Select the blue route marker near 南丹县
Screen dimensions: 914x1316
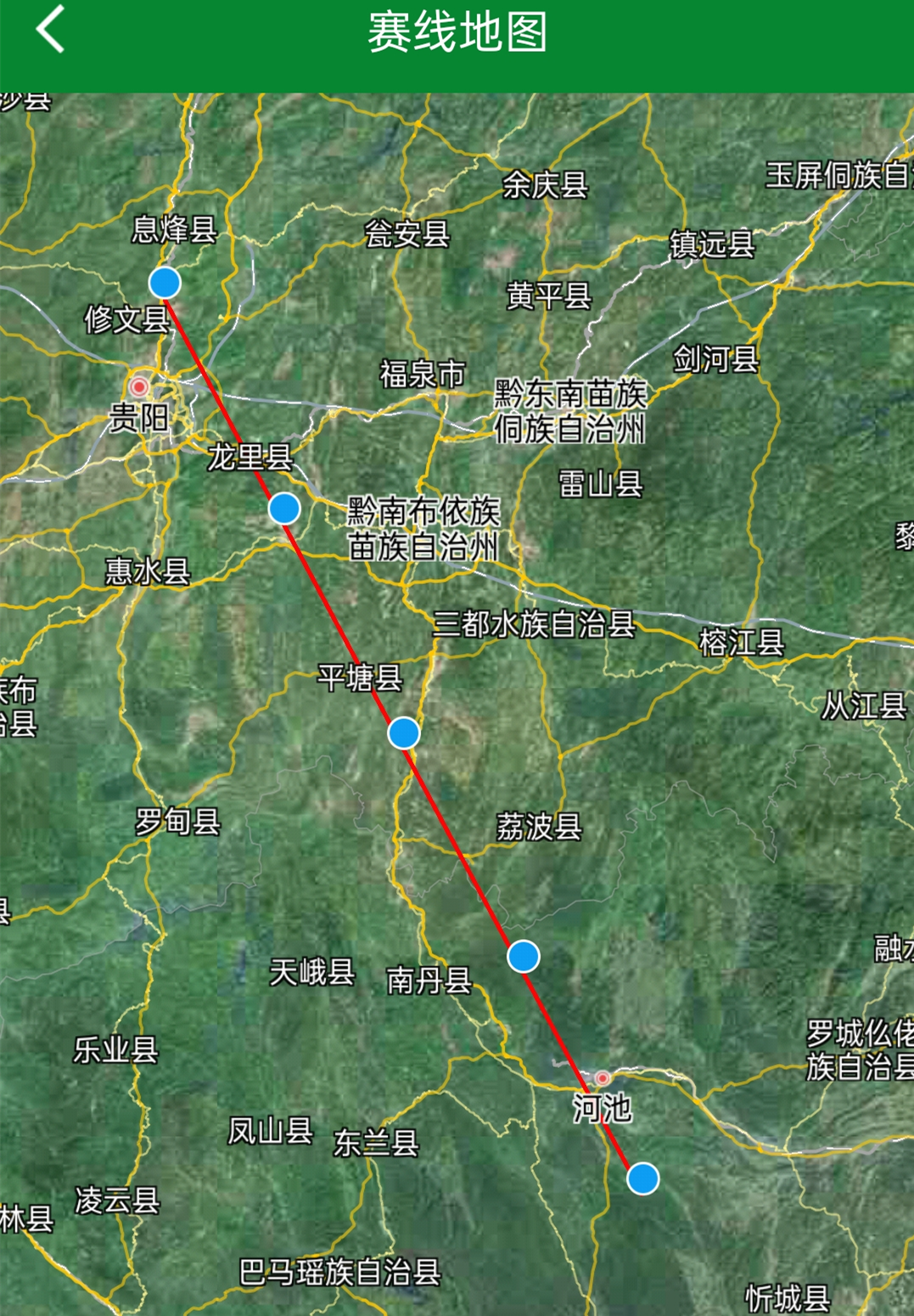[x=524, y=956]
